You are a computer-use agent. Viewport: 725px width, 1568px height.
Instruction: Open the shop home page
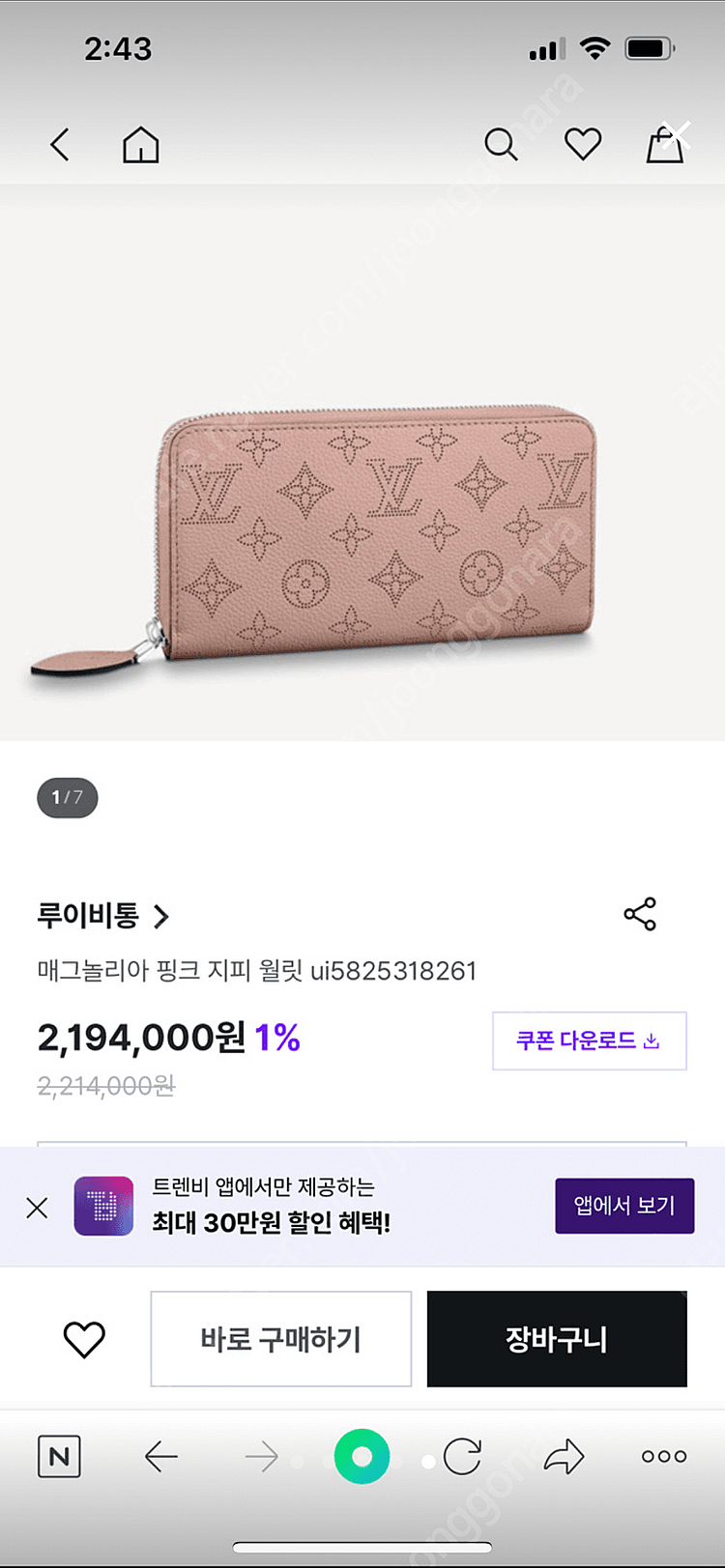tap(140, 145)
